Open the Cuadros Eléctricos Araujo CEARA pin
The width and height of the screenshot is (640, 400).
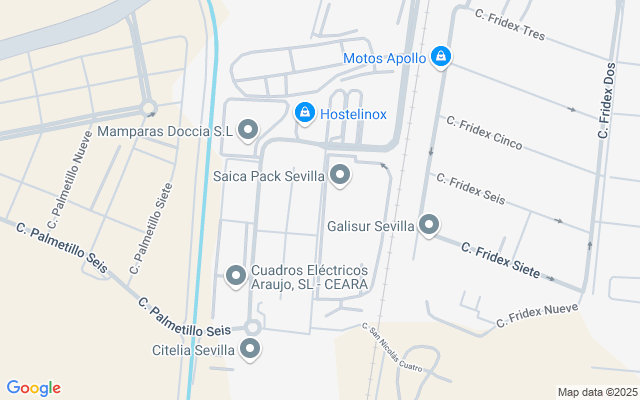point(236,275)
